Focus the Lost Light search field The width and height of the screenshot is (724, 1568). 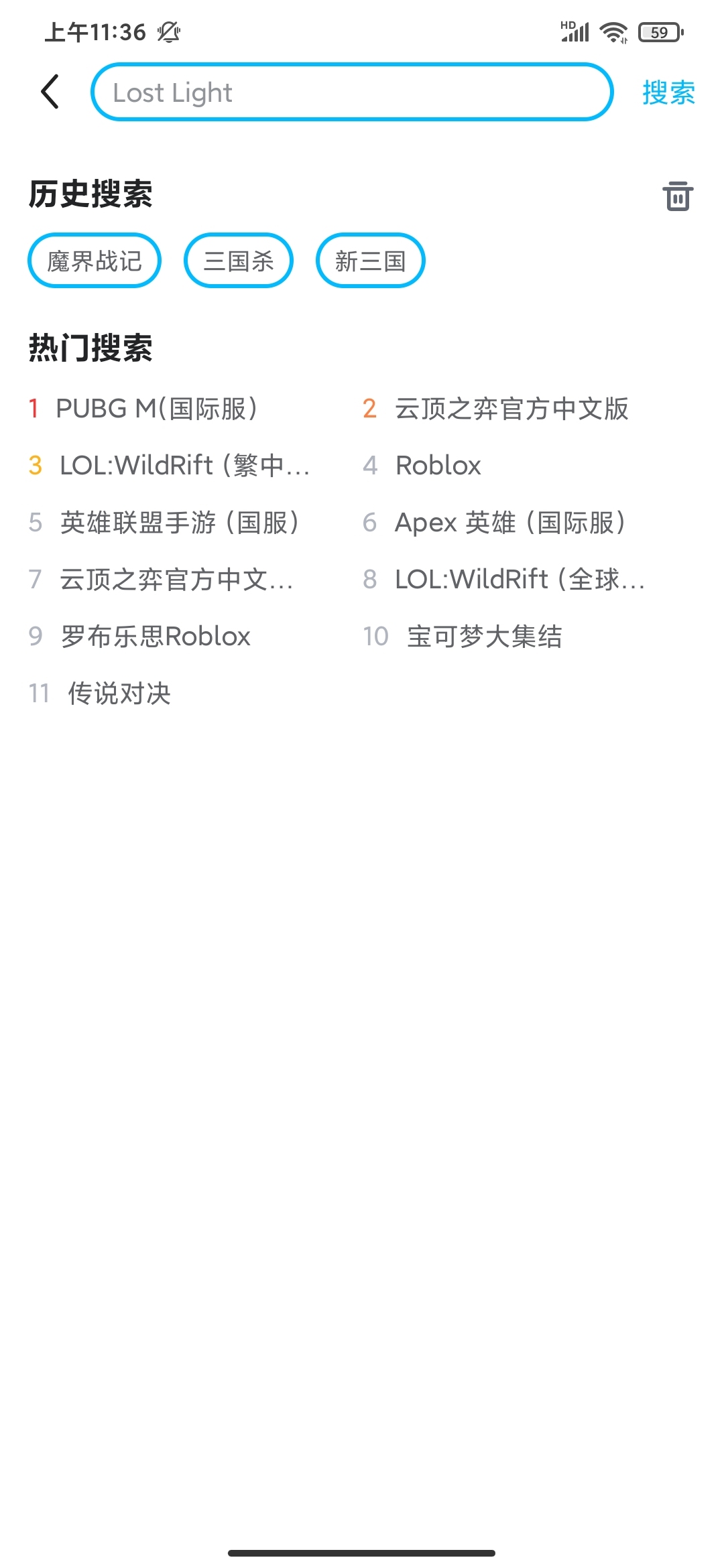[x=351, y=92]
